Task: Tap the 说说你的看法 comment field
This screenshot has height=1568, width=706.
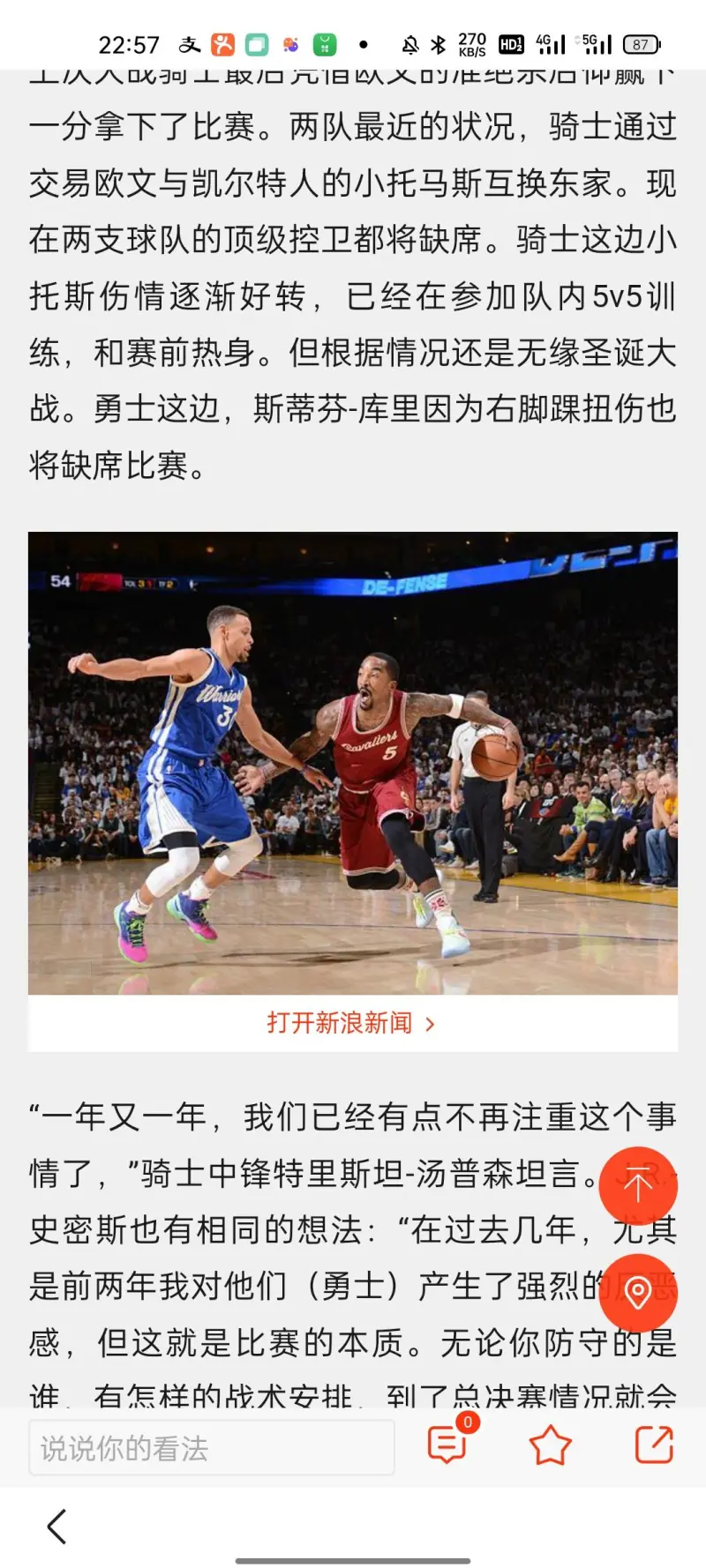Action: [x=212, y=1448]
